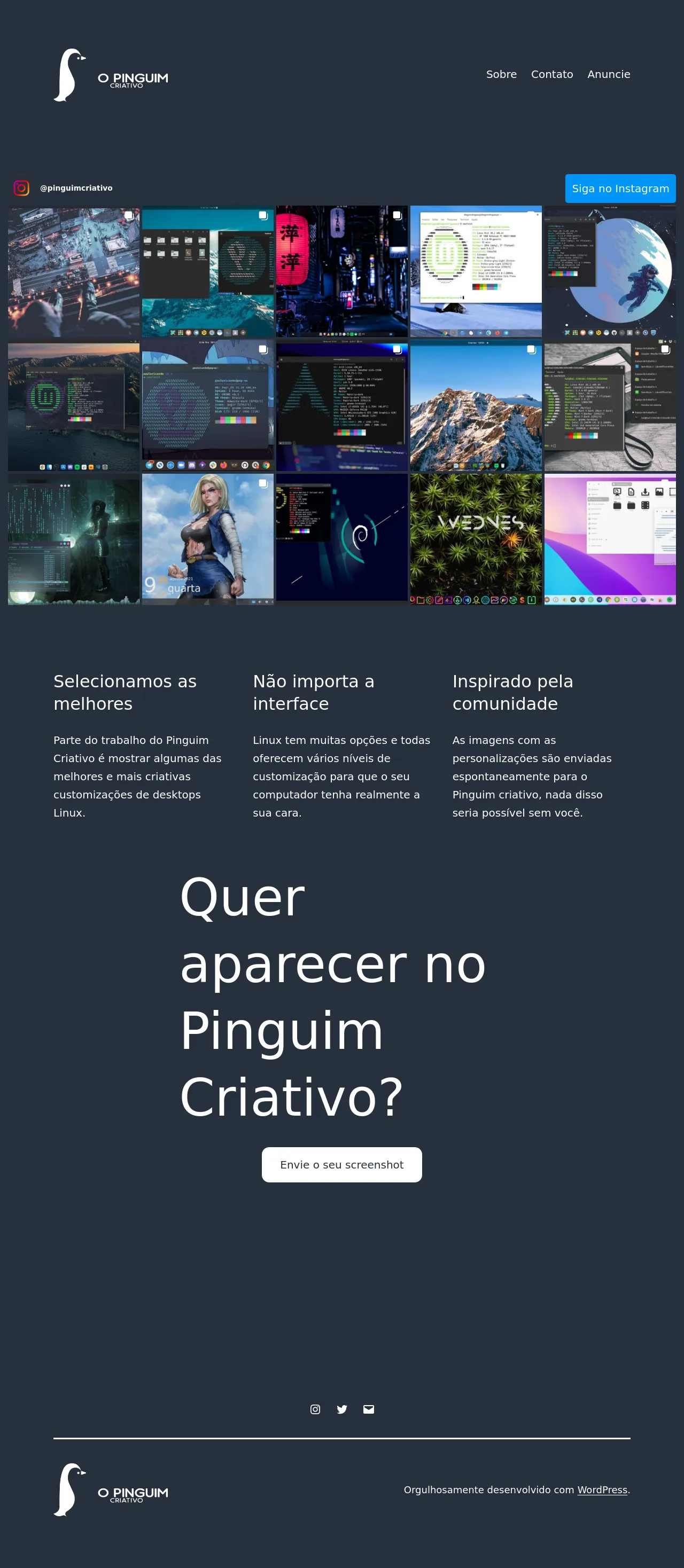Open the pink purple gradient desktop post
The image size is (684, 1568).
[609, 539]
